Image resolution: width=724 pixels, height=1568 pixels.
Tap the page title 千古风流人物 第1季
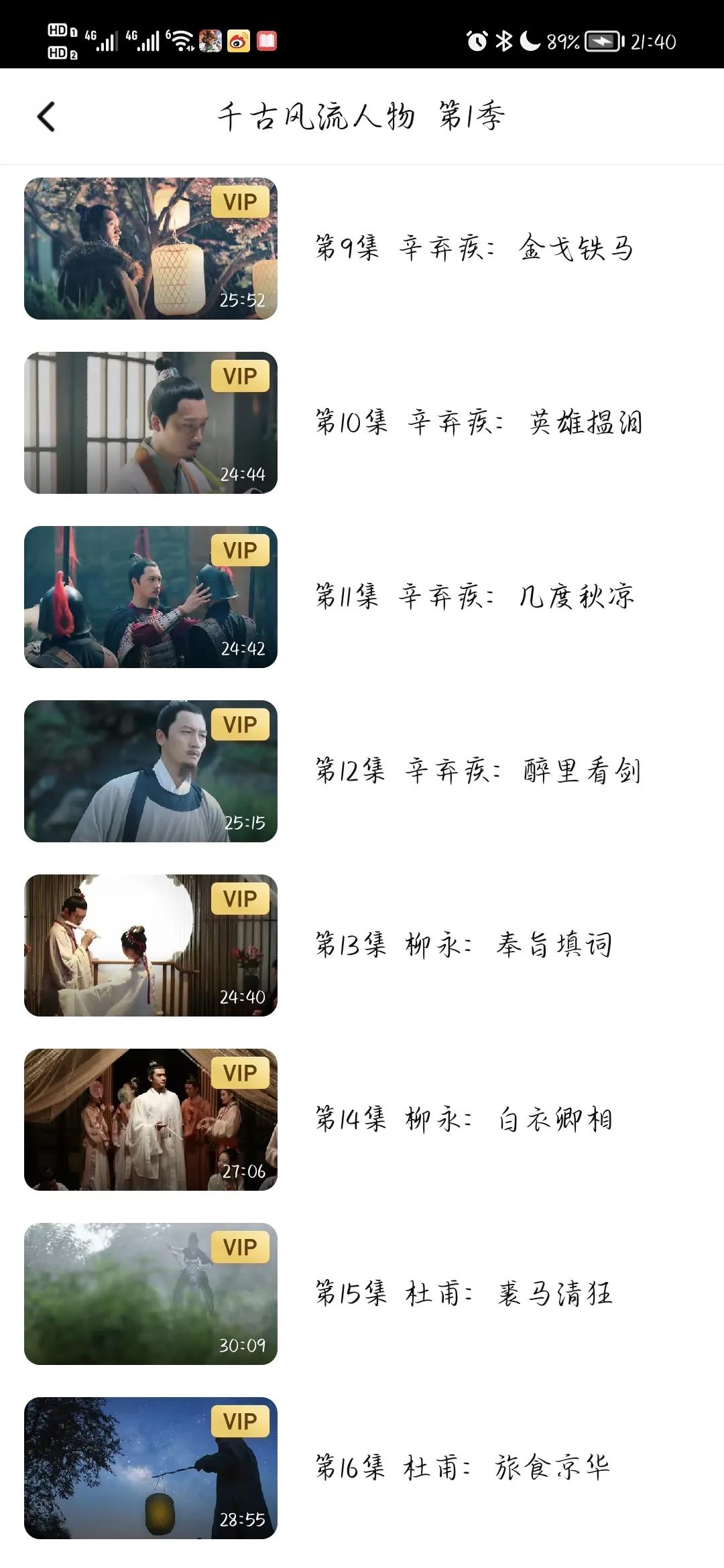tap(362, 115)
